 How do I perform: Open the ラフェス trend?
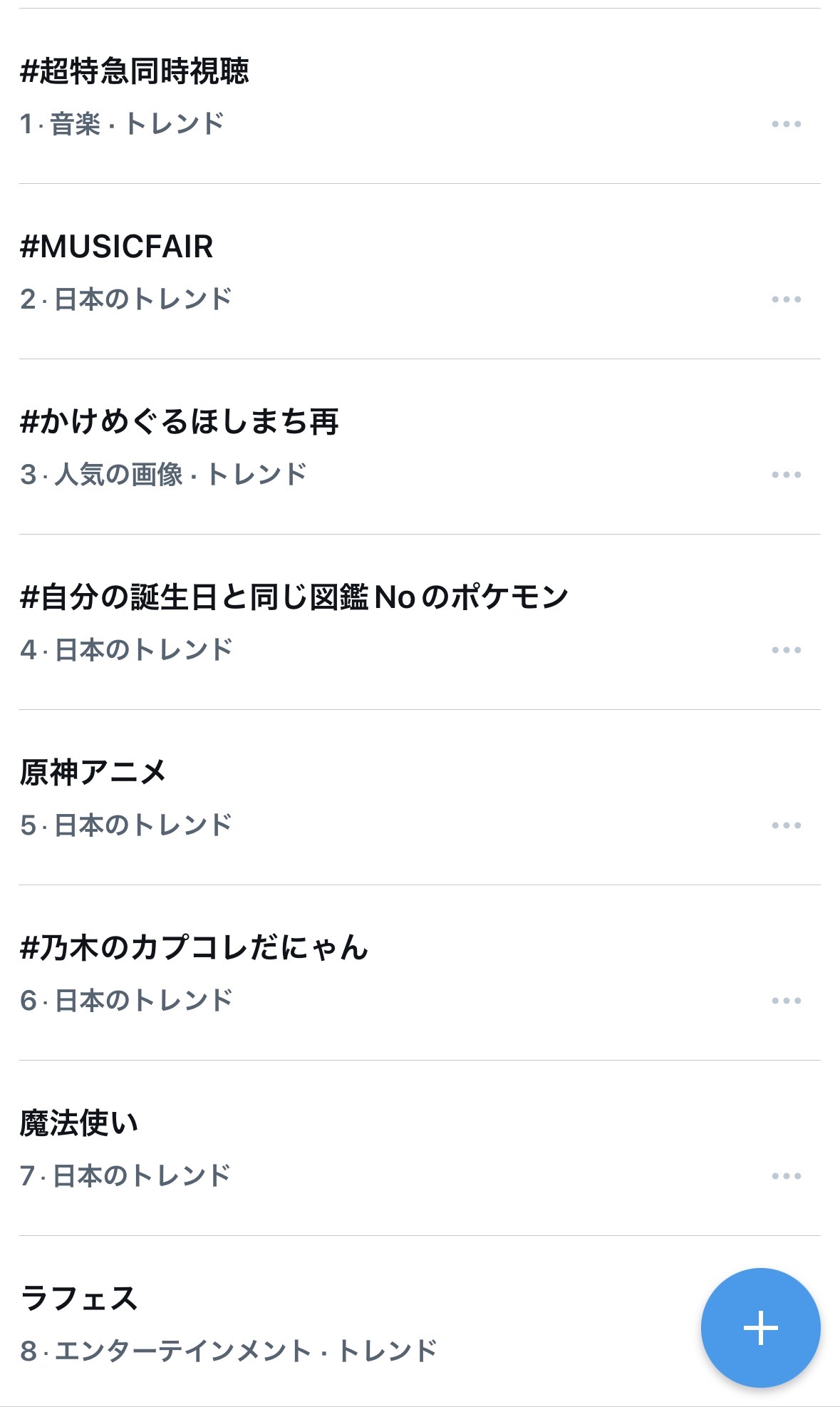point(79,1299)
